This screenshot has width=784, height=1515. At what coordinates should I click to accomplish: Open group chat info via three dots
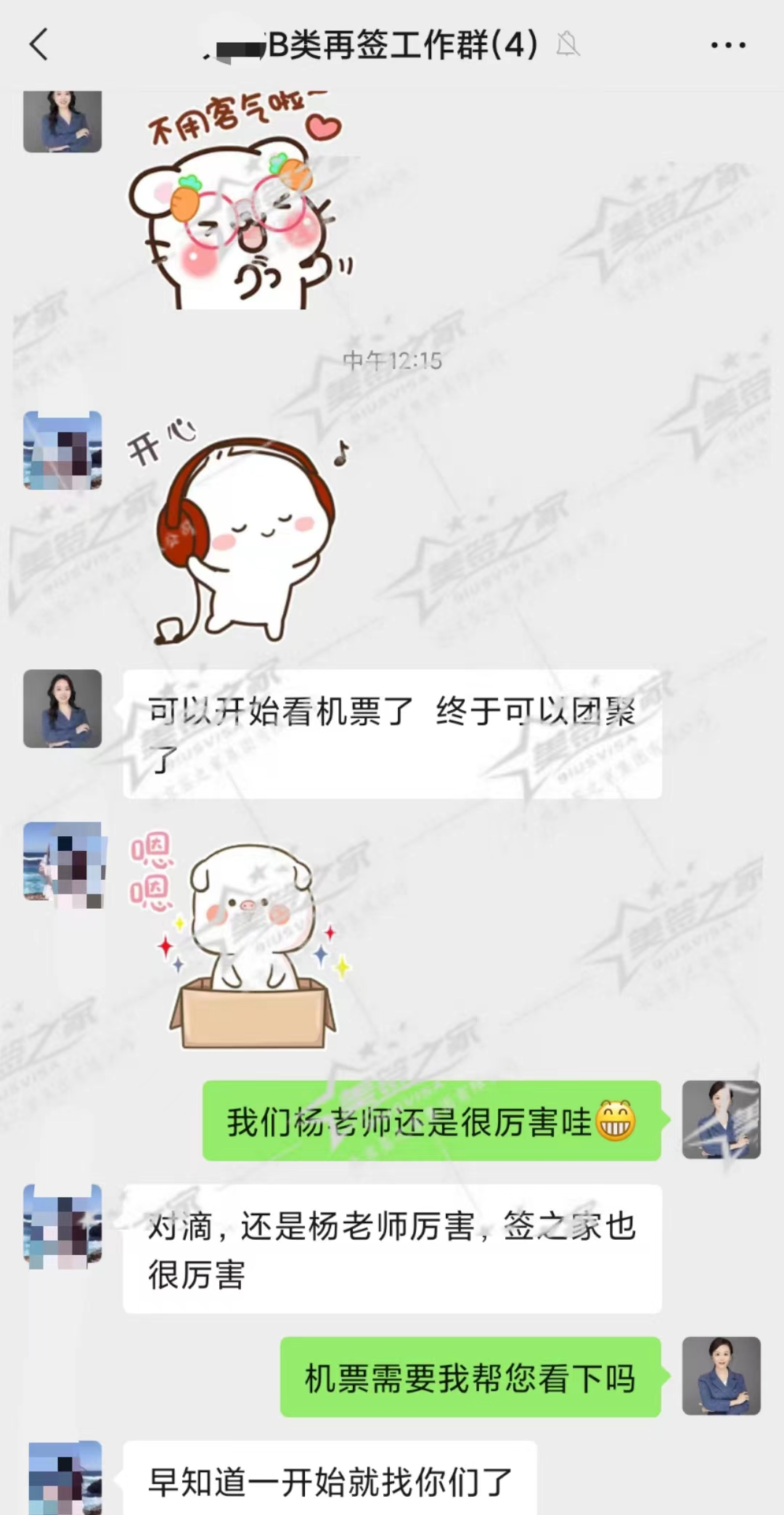tap(727, 45)
